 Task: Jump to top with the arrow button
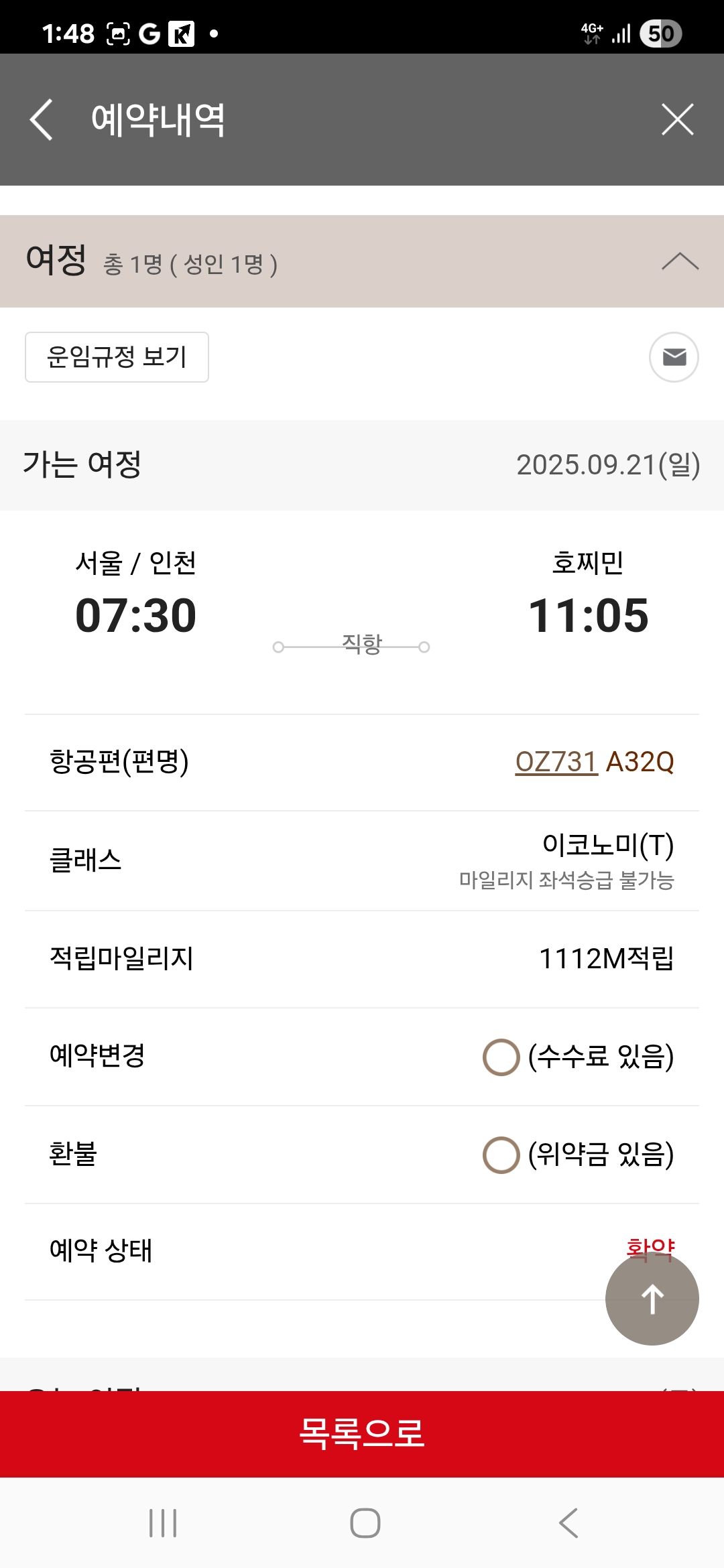pyautogui.click(x=652, y=1299)
